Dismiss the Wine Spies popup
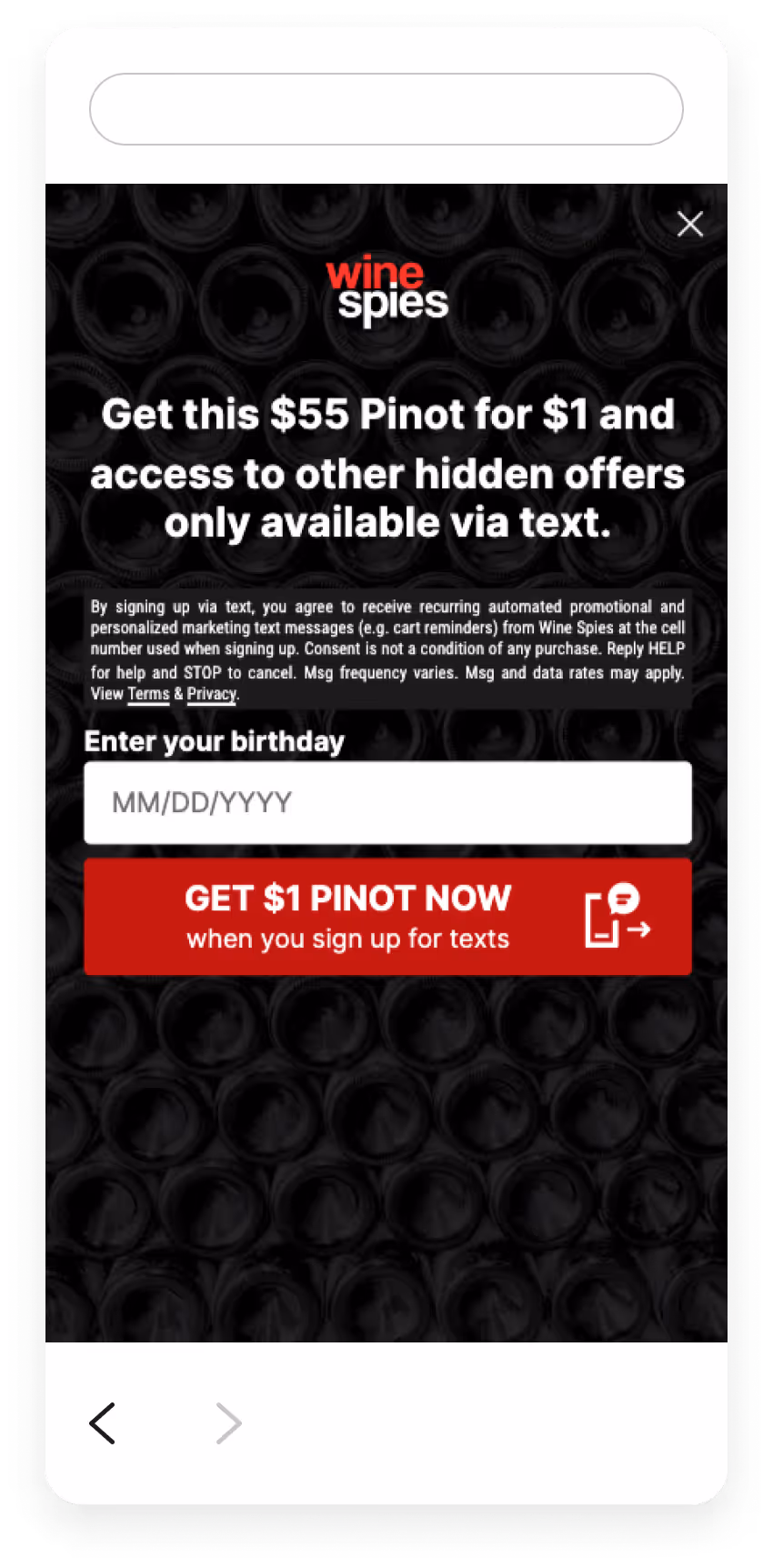 click(x=690, y=224)
